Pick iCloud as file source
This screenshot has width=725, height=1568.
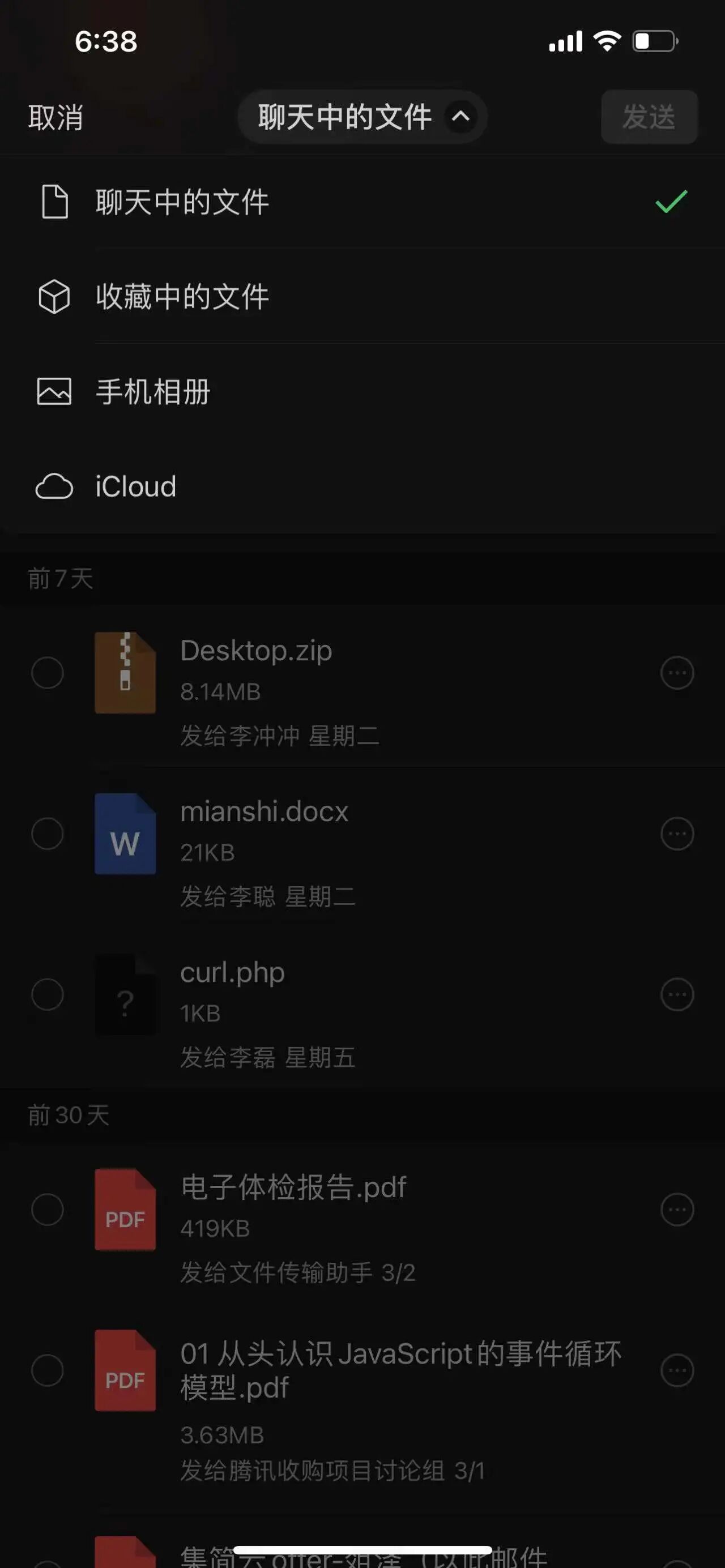click(362, 486)
